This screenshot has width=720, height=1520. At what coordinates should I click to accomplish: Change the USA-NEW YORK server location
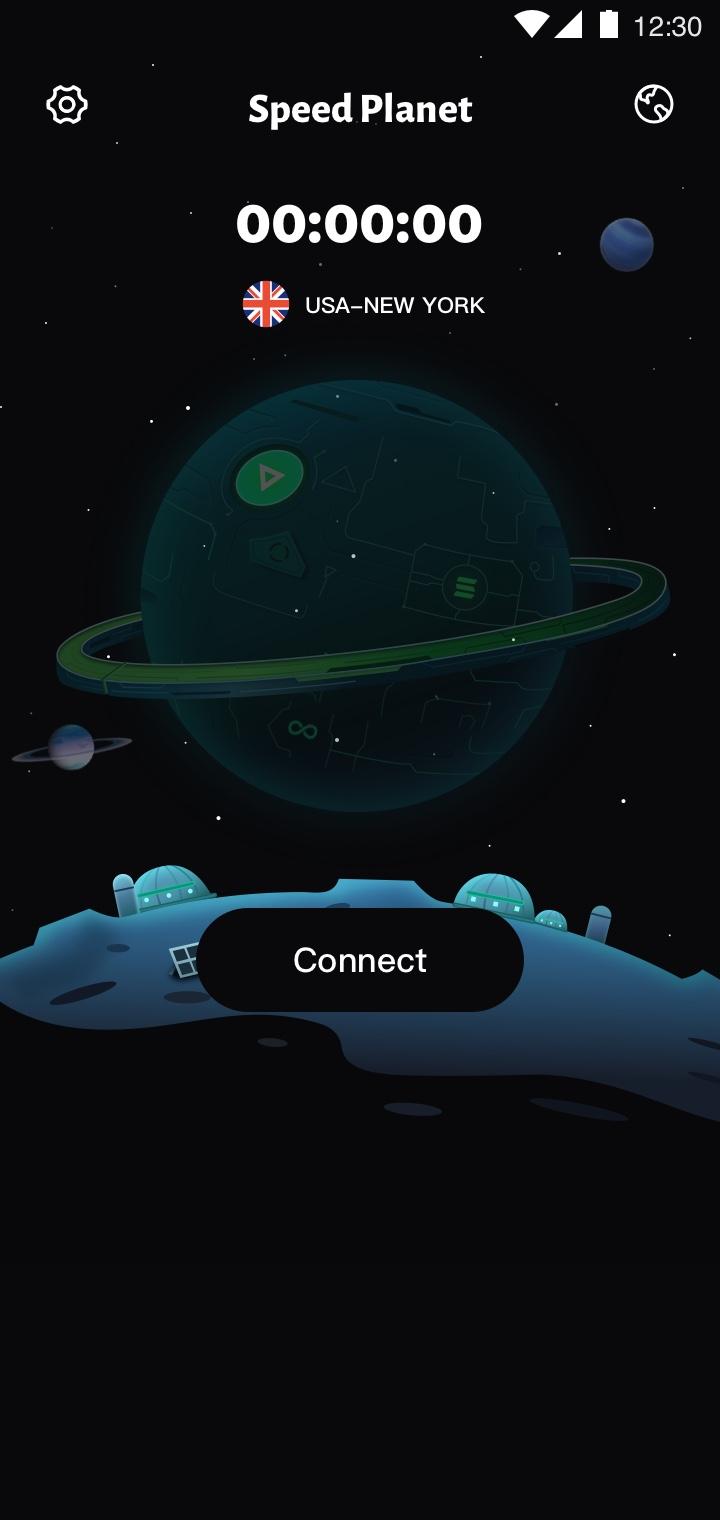click(364, 305)
